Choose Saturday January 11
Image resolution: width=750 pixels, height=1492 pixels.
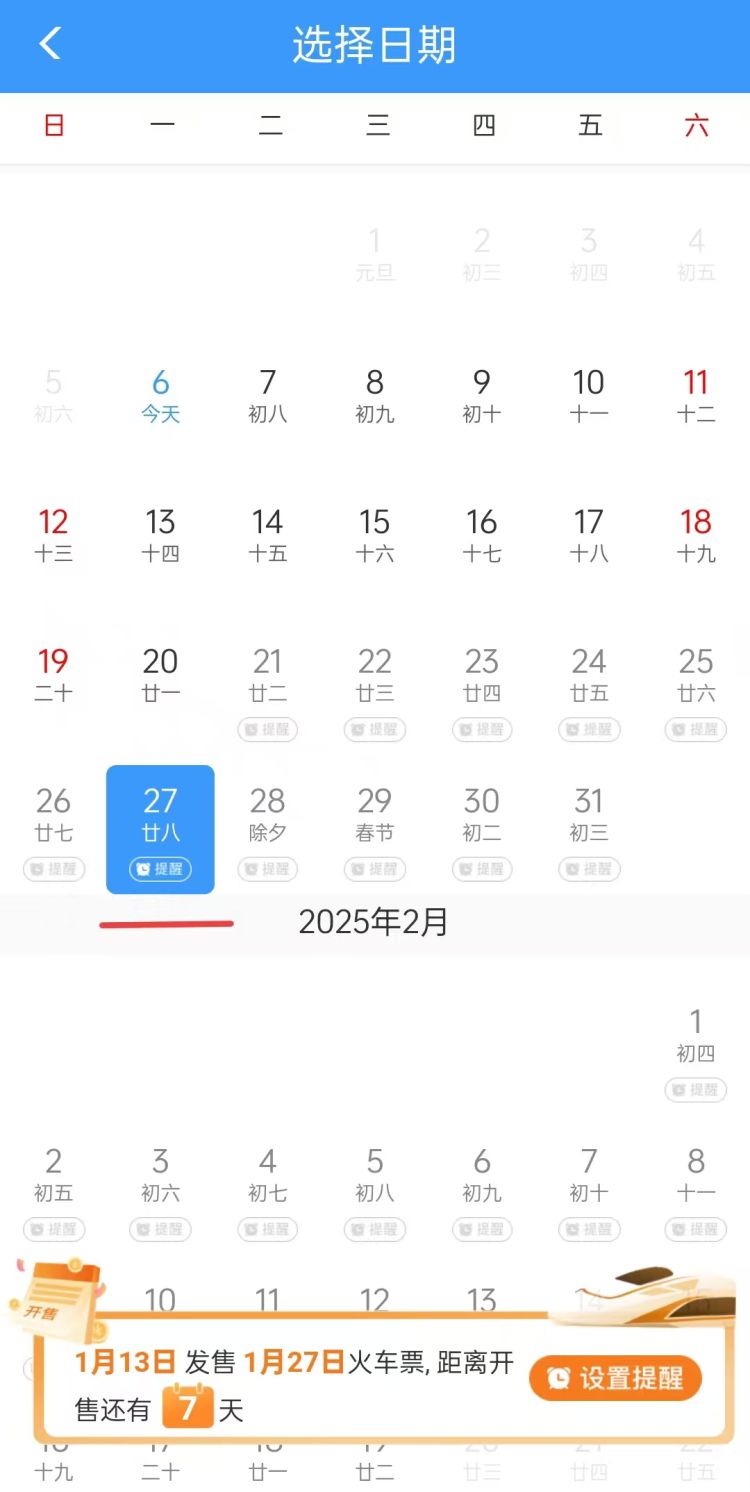coord(695,395)
